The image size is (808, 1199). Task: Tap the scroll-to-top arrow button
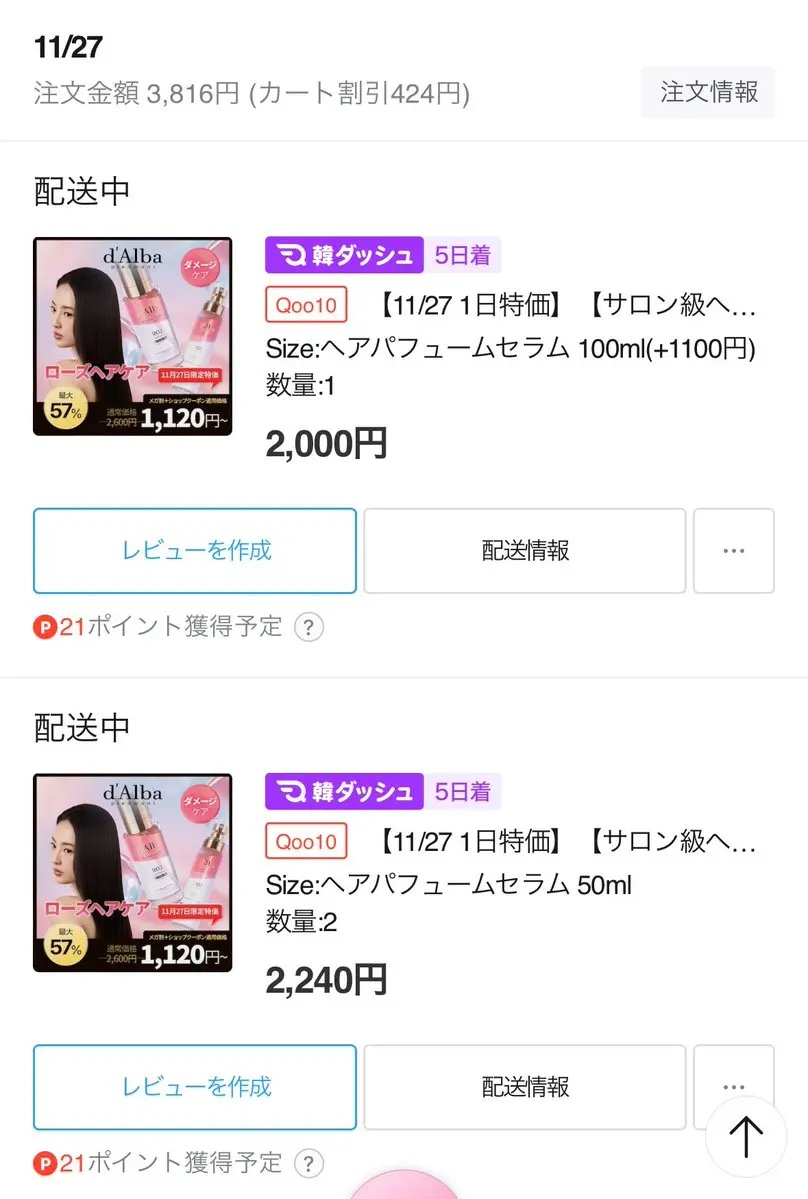coord(745,1137)
